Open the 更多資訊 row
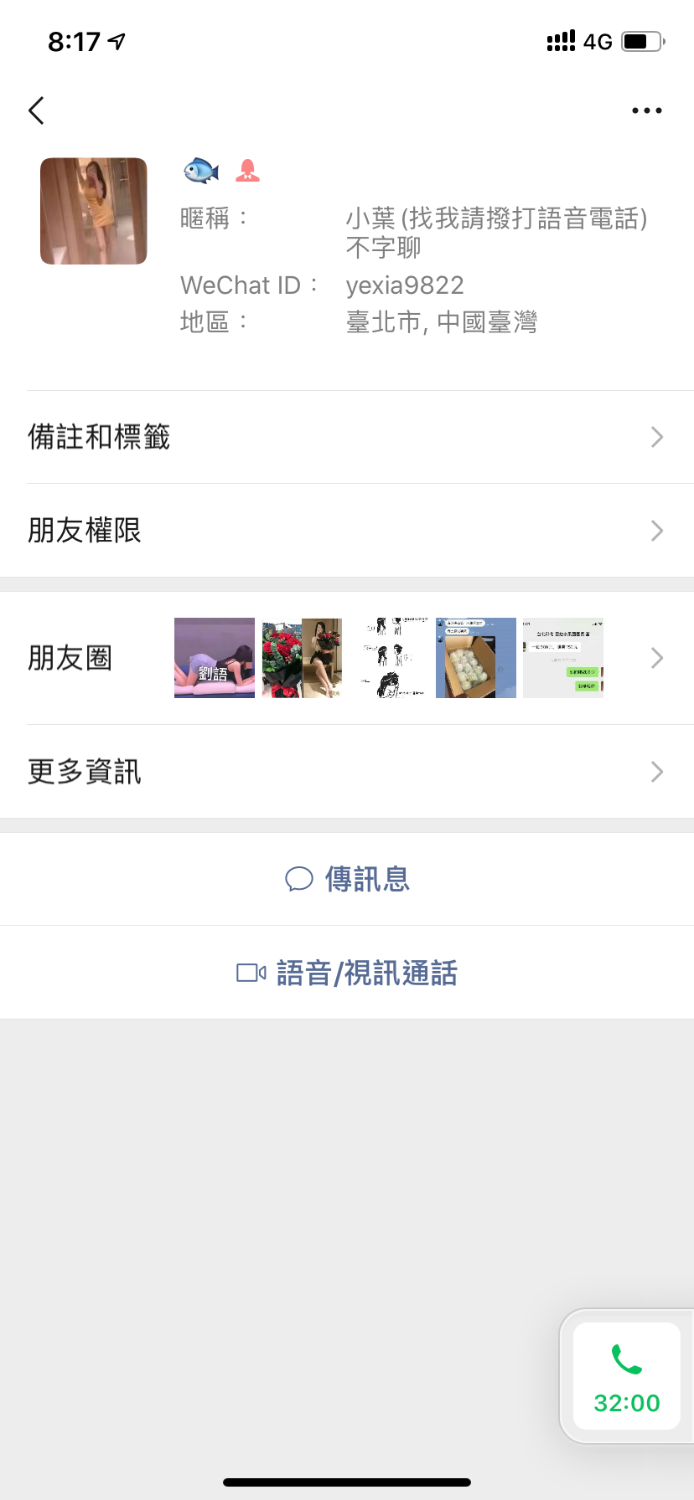This screenshot has height=1500, width=694. [346, 772]
